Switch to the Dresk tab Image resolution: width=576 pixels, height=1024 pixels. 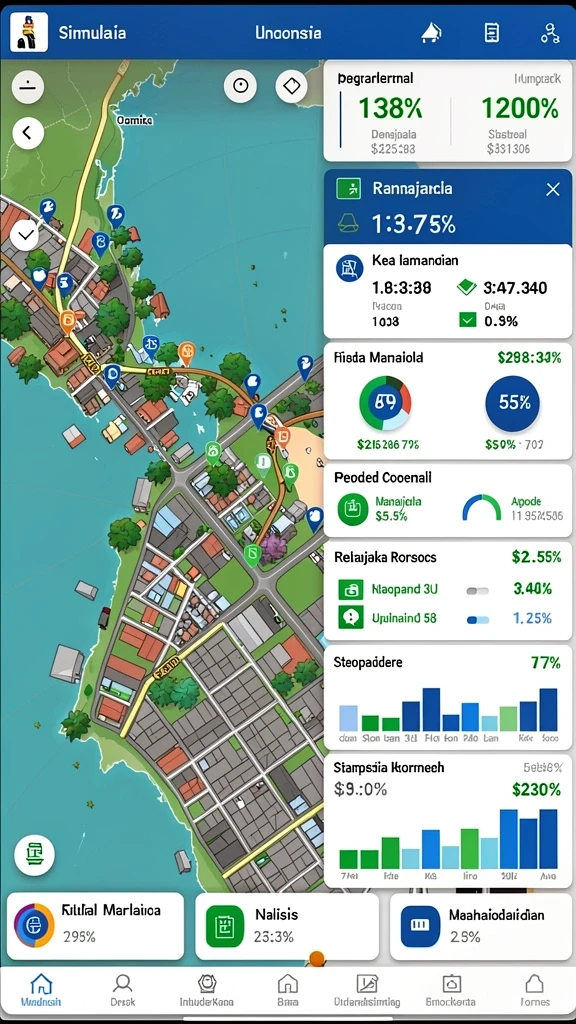coord(123,989)
